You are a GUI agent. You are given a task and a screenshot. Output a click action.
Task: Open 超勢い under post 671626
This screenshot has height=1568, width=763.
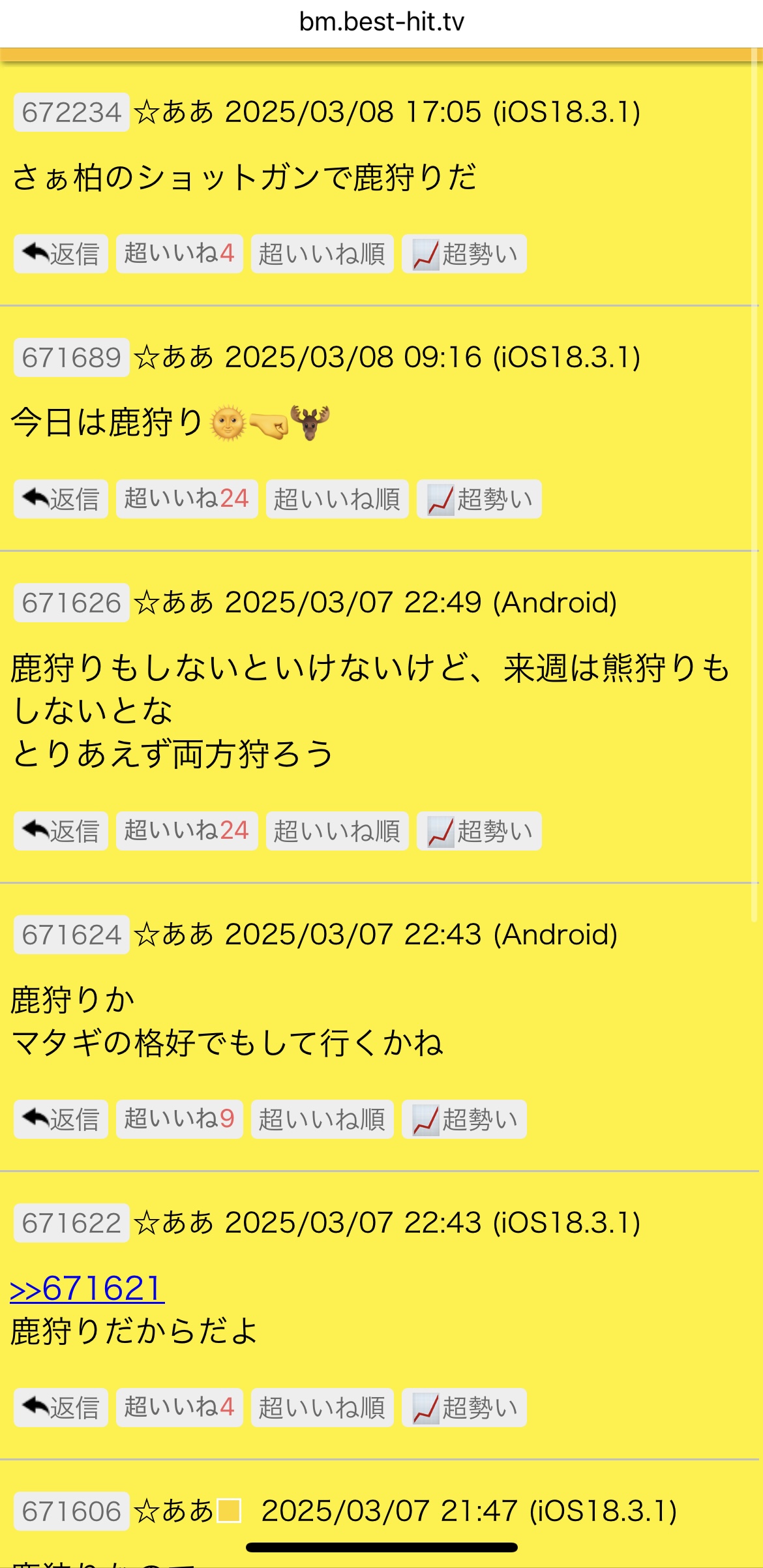(479, 831)
